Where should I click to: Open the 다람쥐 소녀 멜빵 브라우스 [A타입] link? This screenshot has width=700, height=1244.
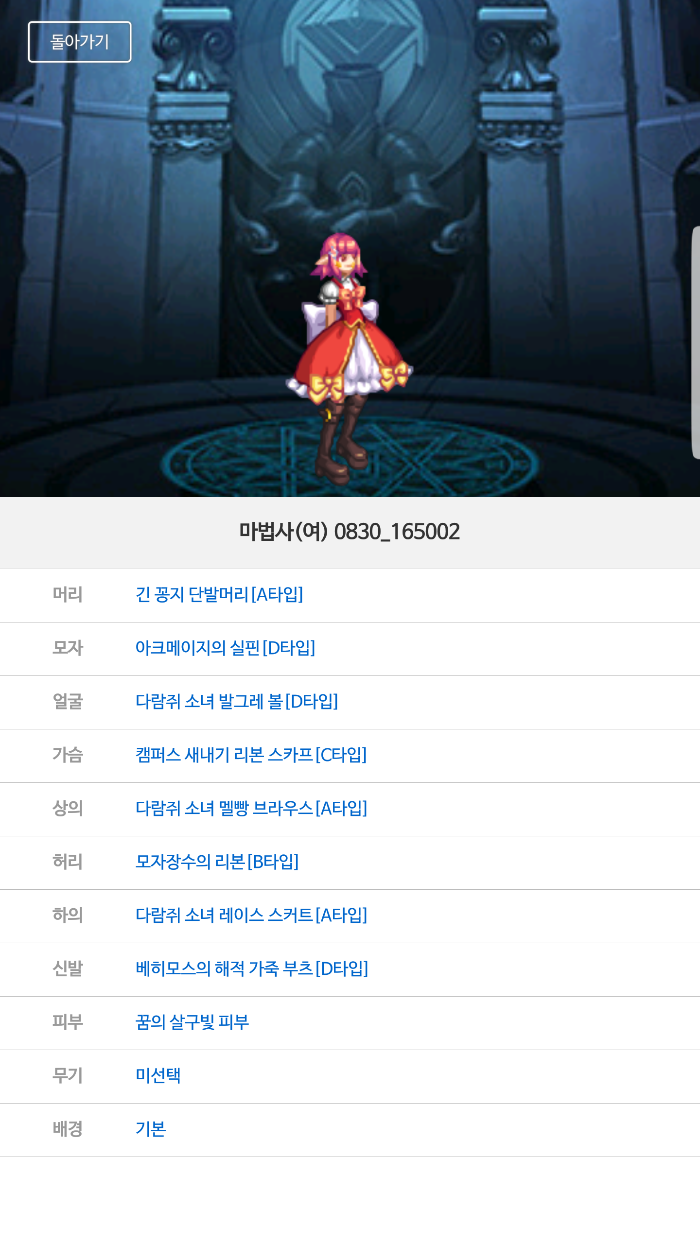(251, 808)
